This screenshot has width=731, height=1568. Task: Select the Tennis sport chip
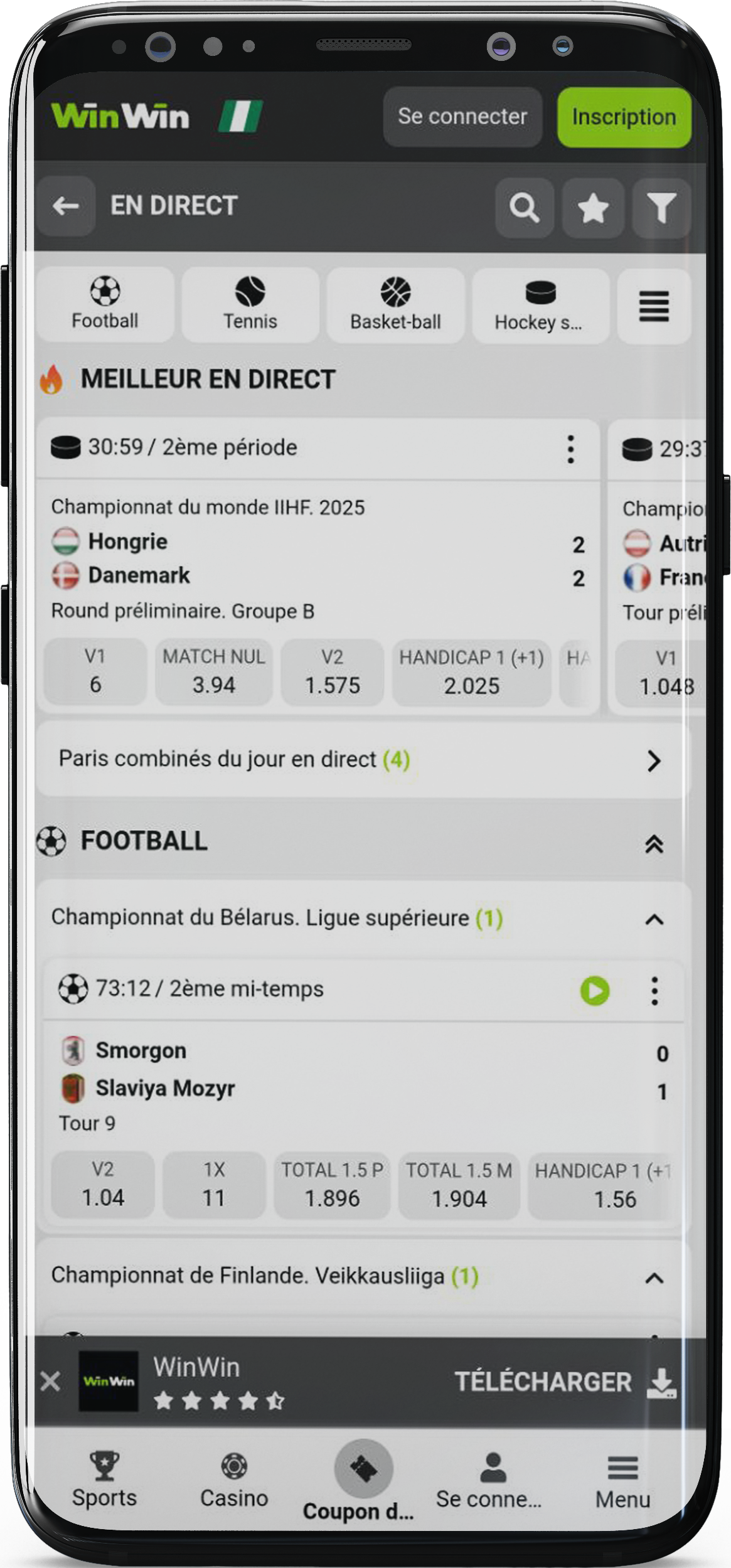(x=250, y=305)
